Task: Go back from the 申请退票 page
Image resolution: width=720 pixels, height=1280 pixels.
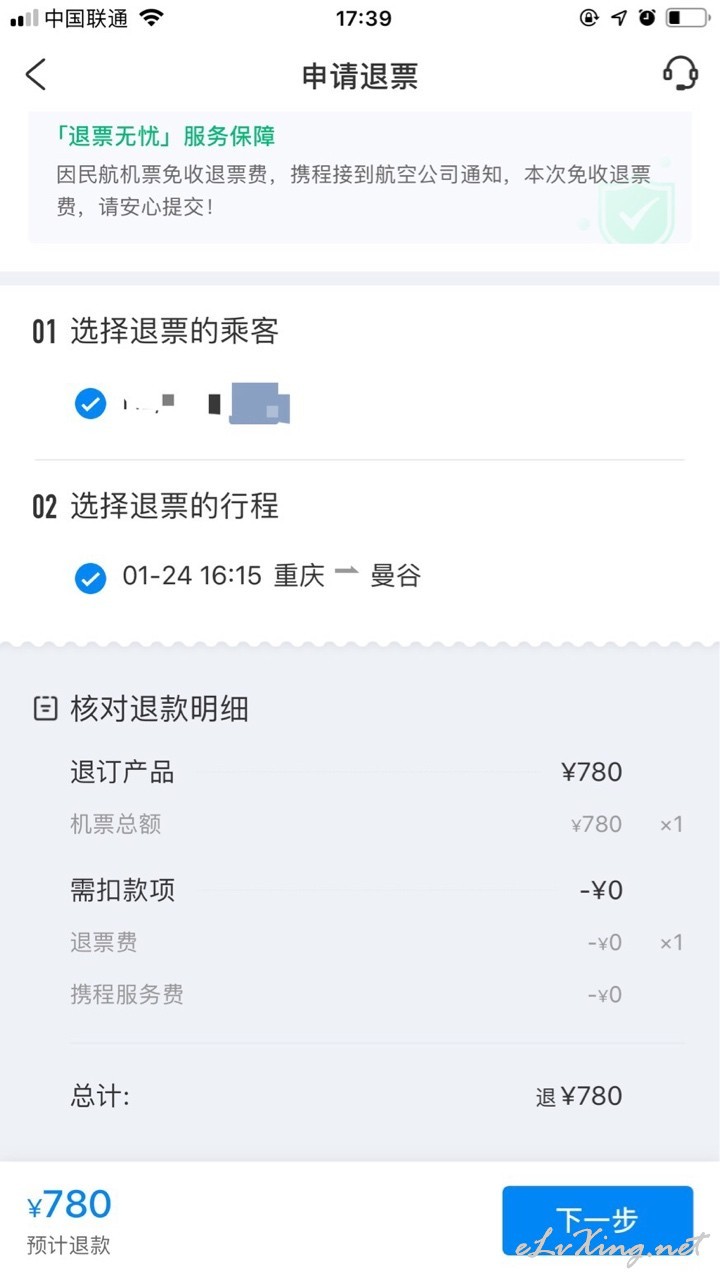Action: (x=36, y=75)
